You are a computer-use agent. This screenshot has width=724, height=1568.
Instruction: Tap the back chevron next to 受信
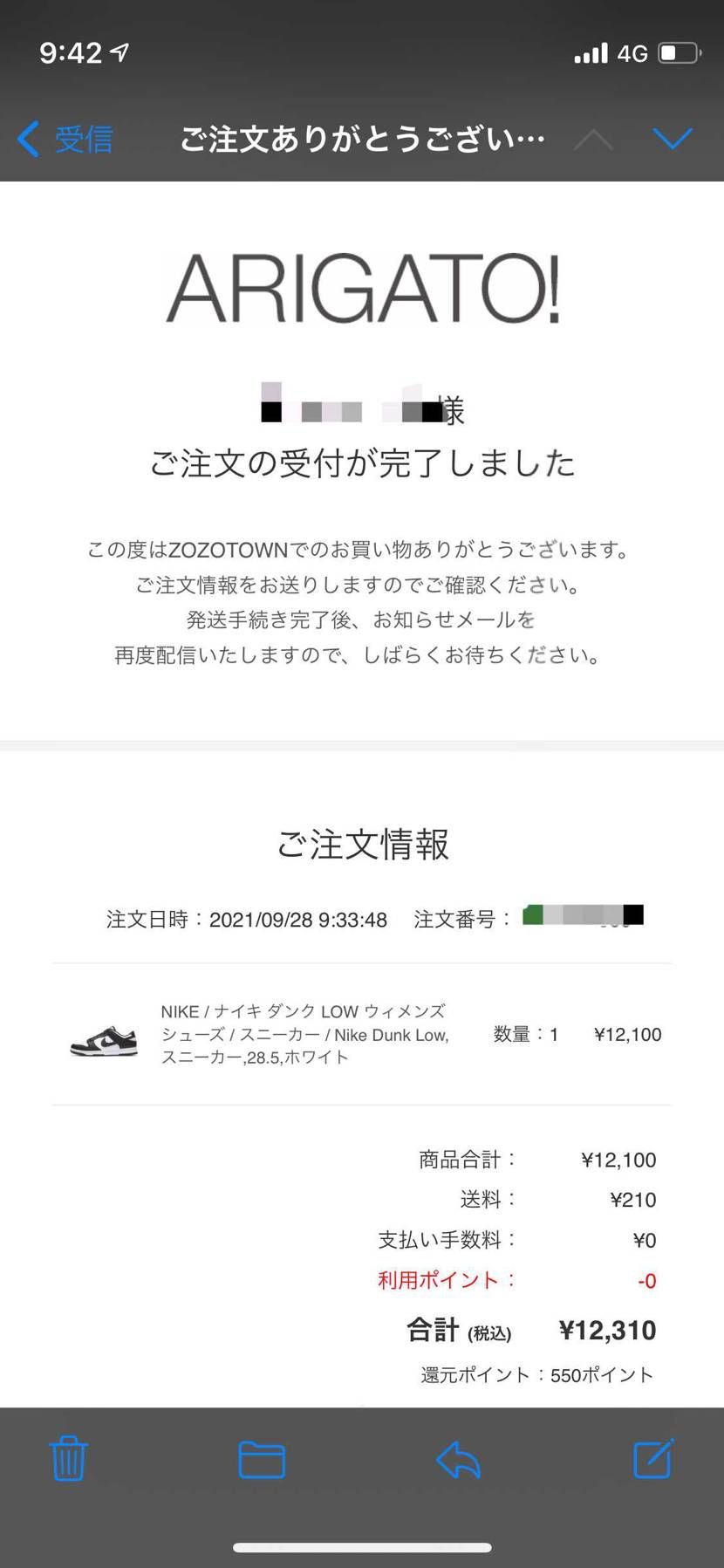29,139
